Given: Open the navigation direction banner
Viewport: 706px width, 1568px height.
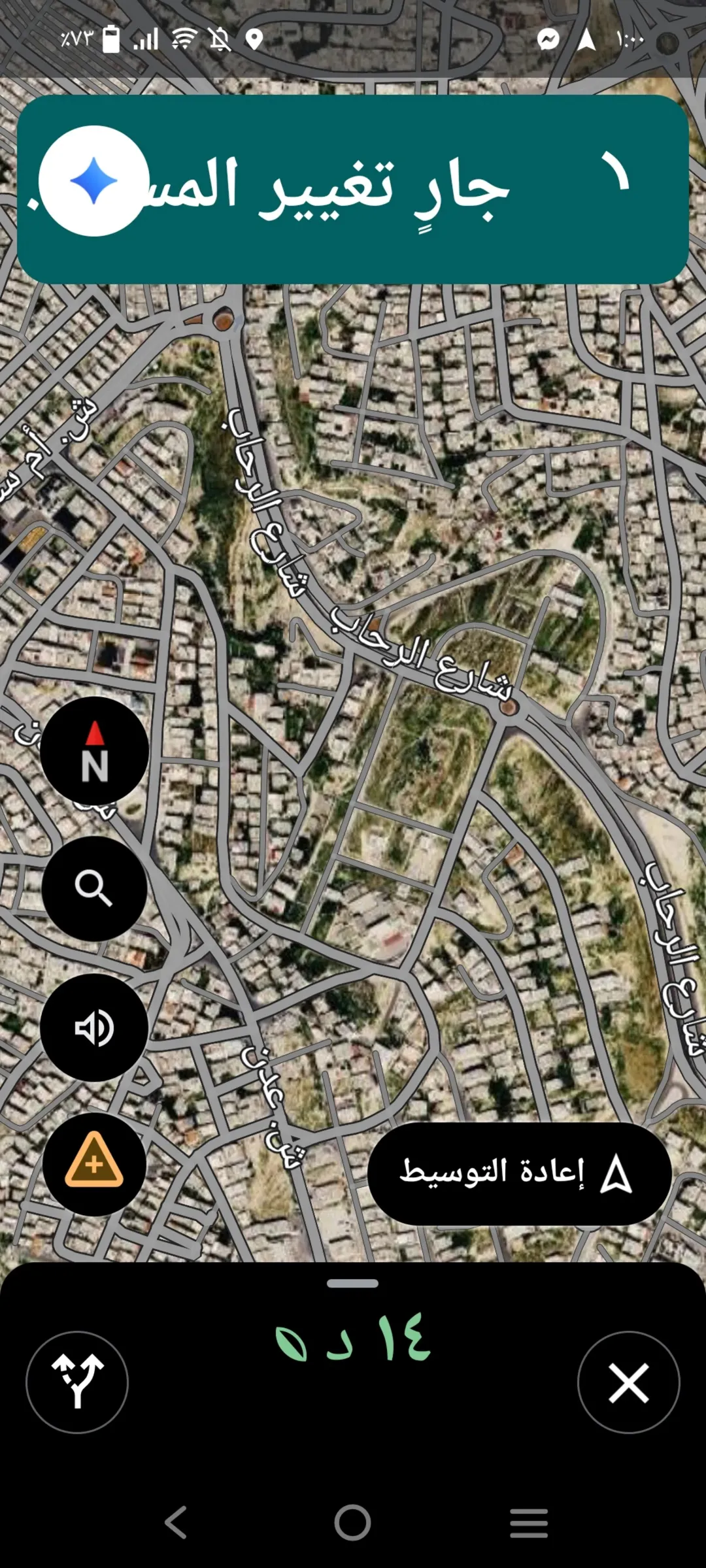Looking at the screenshot, I should tap(353, 190).
